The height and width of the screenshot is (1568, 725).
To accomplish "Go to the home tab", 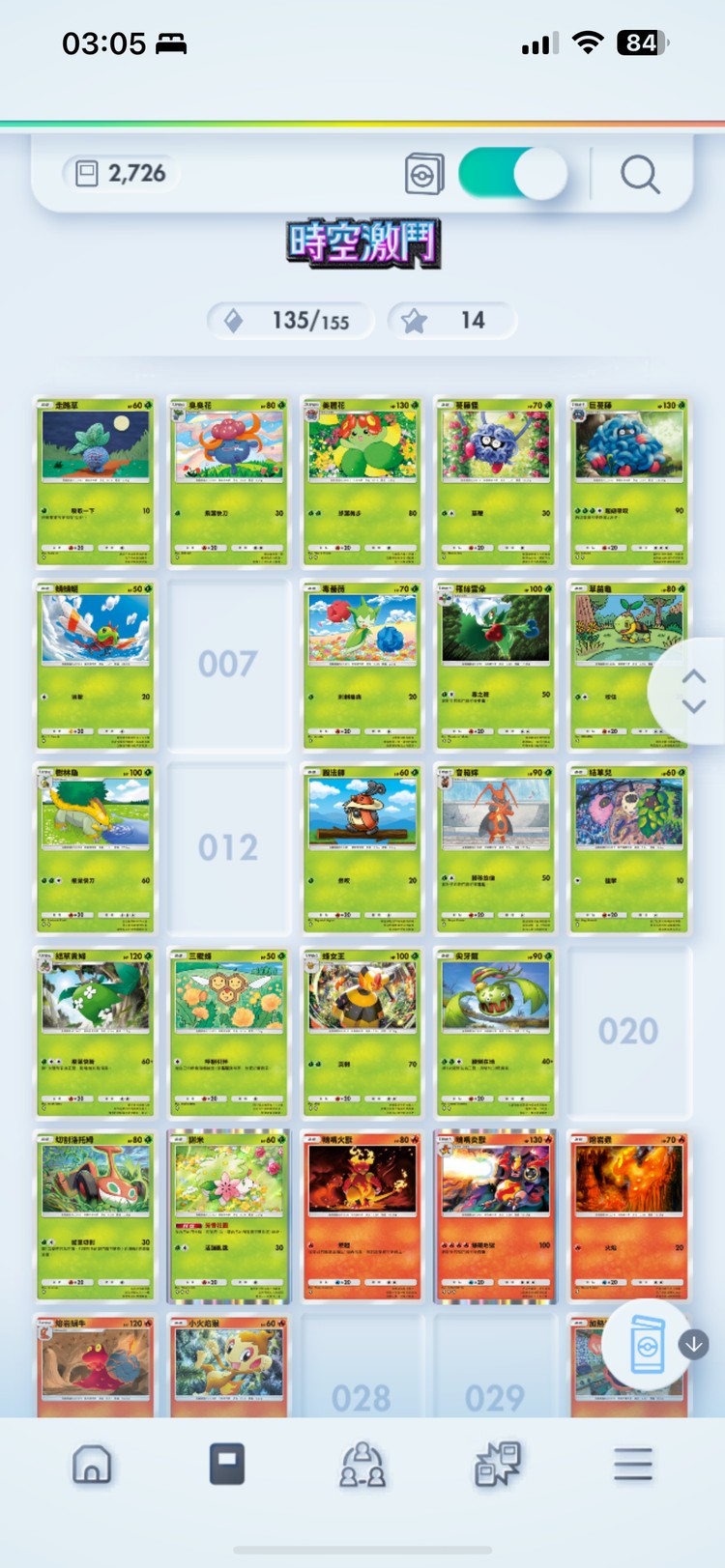I will pyautogui.click(x=92, y=1465).
